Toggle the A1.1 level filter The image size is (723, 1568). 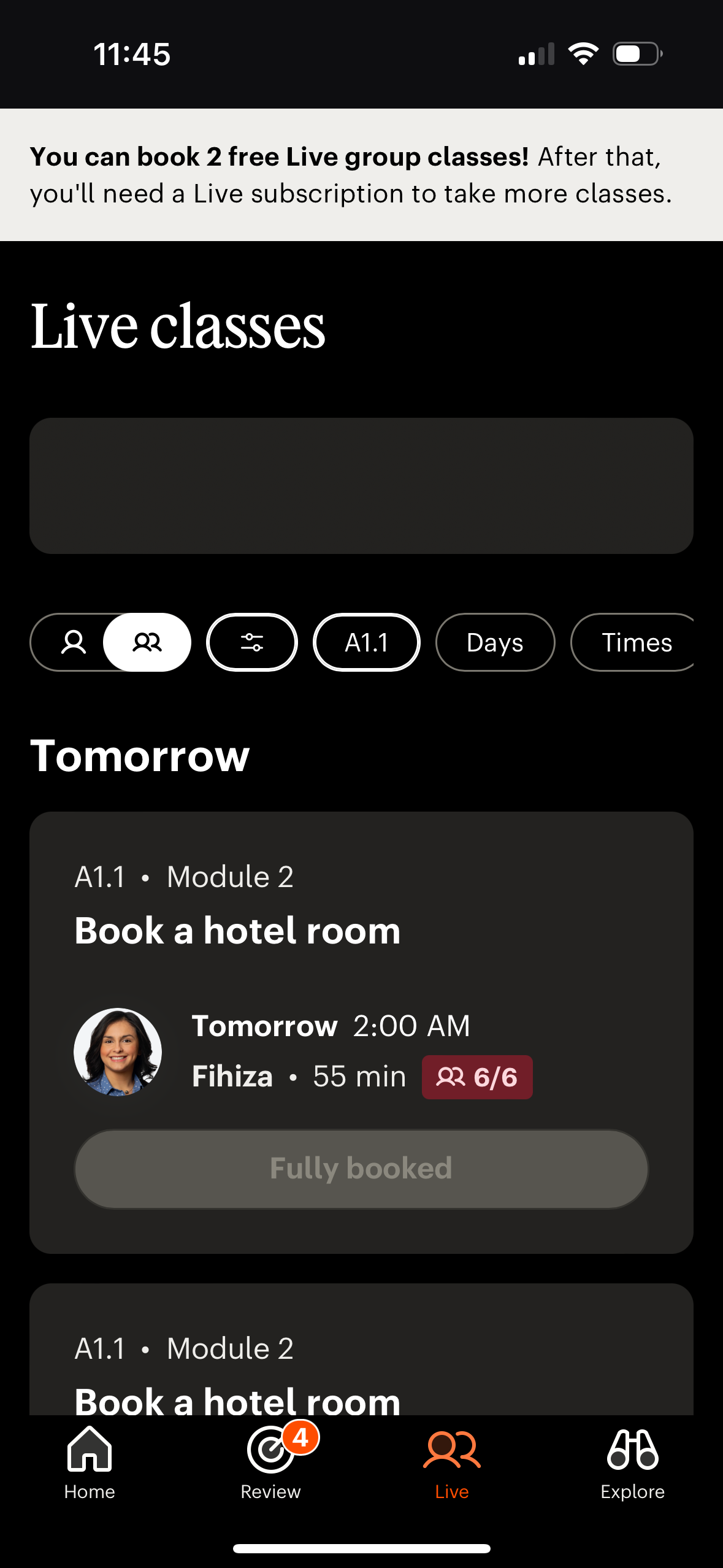[366, 642]
